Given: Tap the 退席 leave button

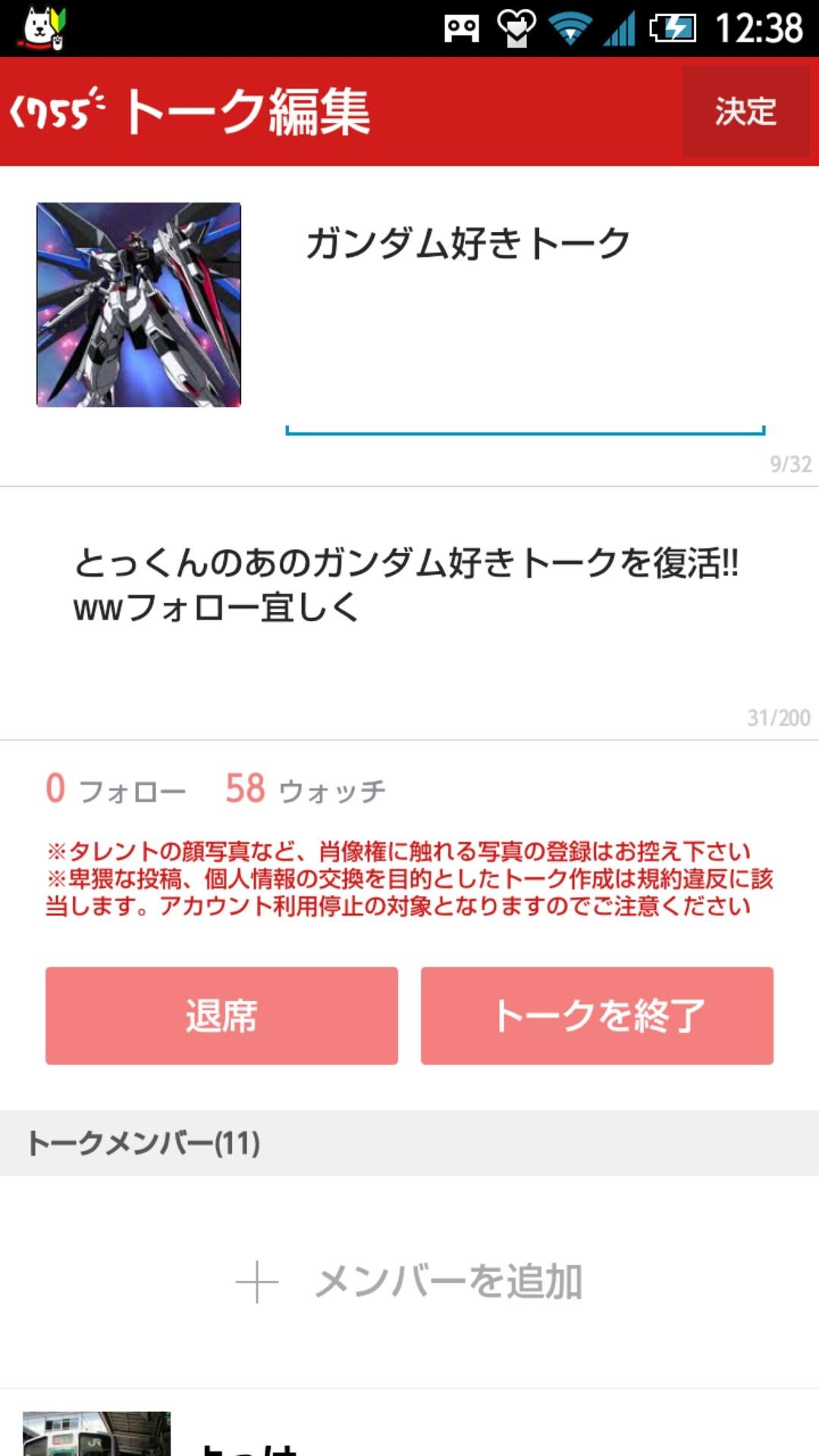Looking at the screenshot, I should 221,1016.
